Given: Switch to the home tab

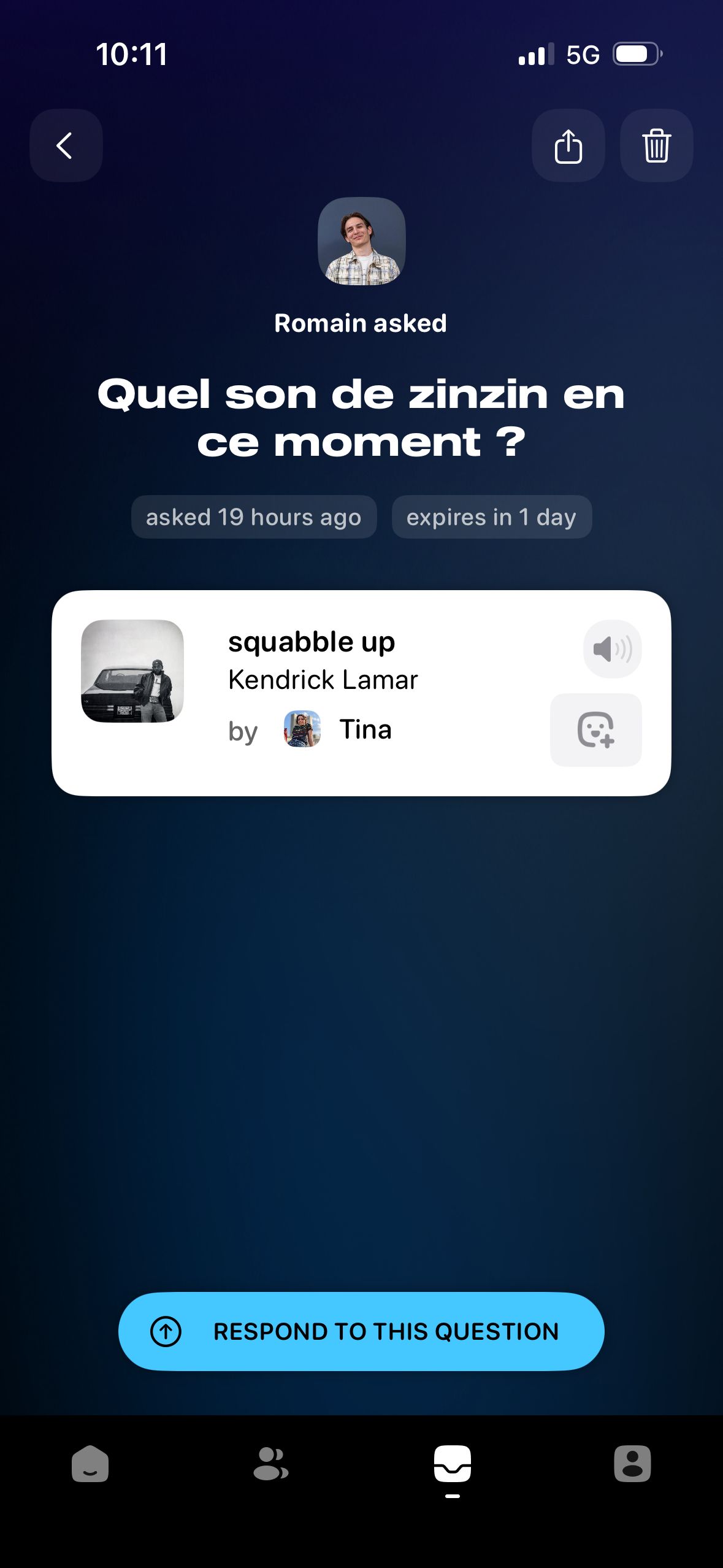Looking at the screenshot, I should 90,1464.
